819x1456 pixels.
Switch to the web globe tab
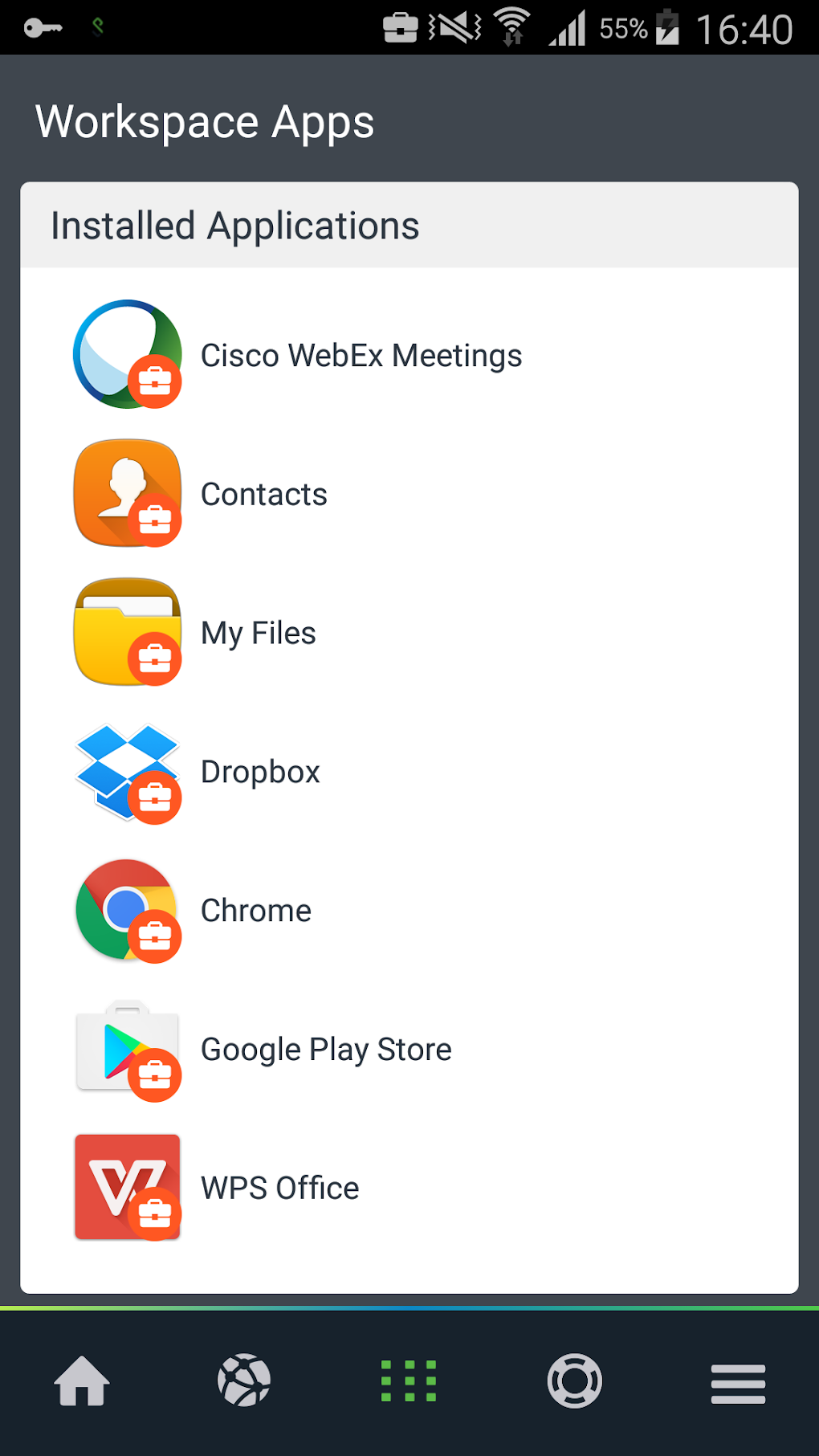(245, 1381)
